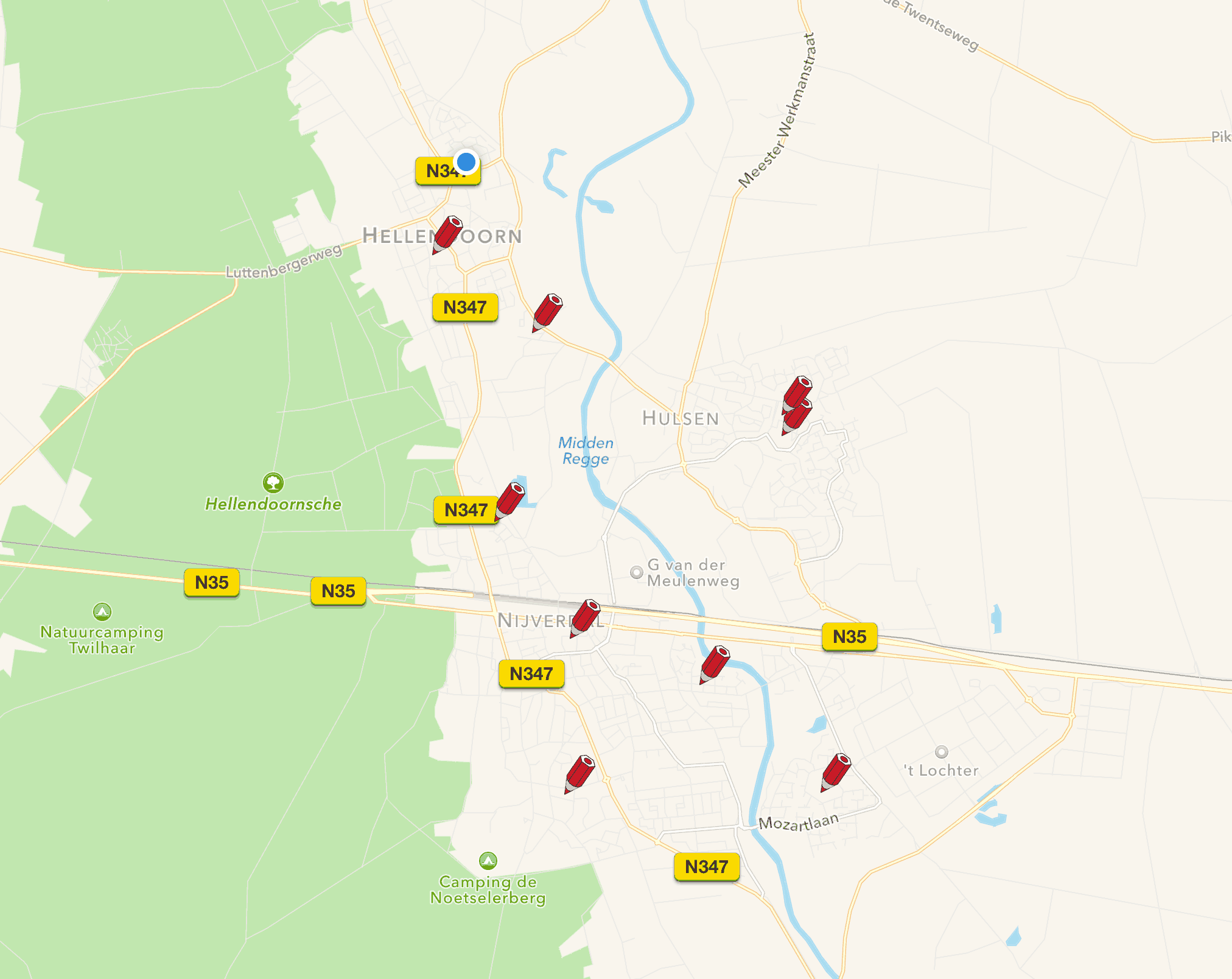Viewport: 1232px width, 979px height.
Task: Select the Natuurcamping Twilhaar place marker
Action: tap(102, 611)
